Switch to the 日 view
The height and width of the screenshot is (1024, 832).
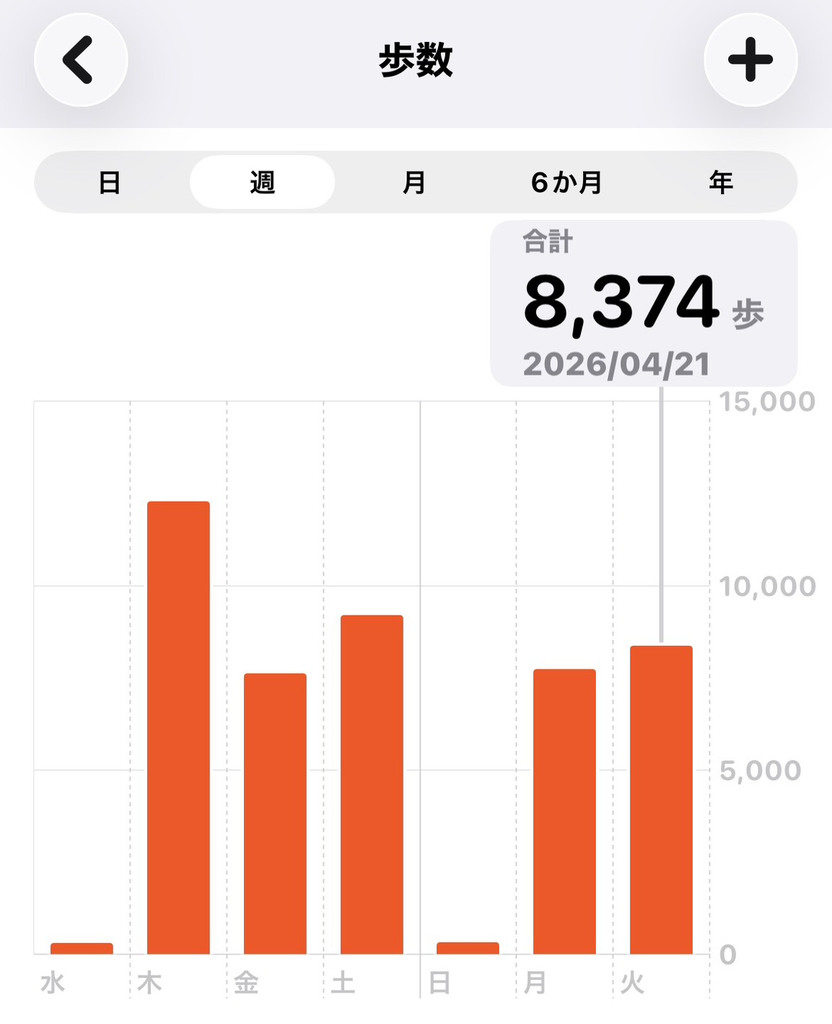click(x=110, y=183)
